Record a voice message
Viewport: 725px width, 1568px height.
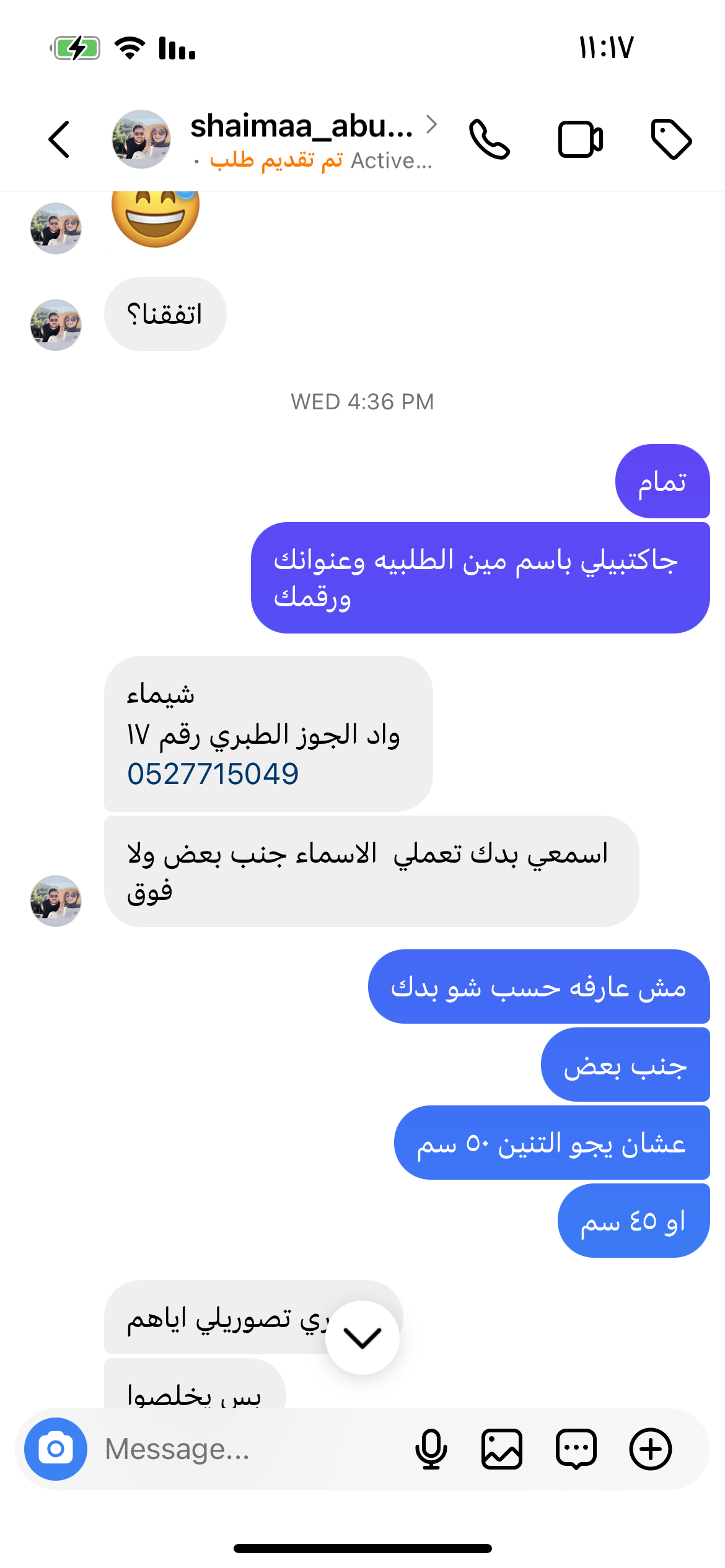431,1449
